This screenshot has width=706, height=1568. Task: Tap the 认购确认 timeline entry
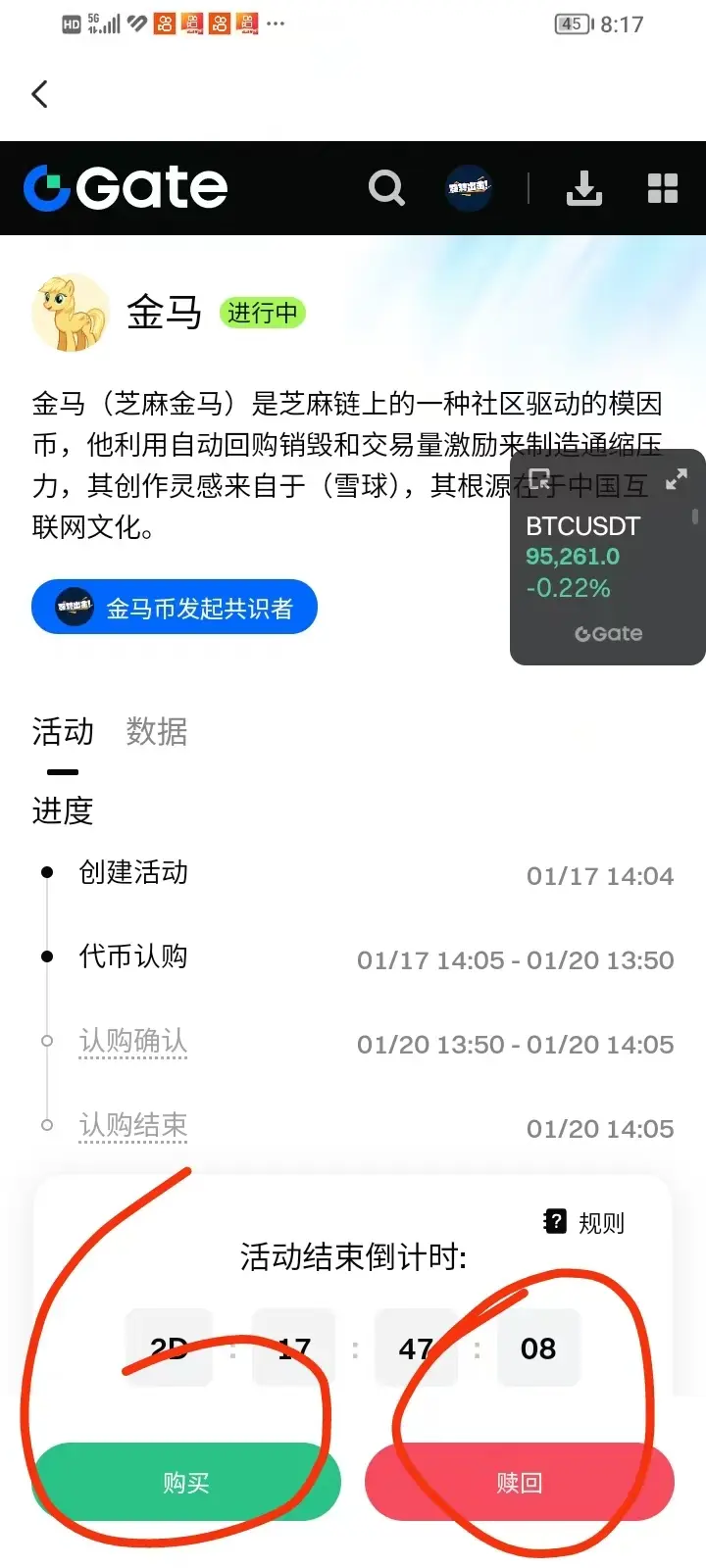click(132, 1041)
